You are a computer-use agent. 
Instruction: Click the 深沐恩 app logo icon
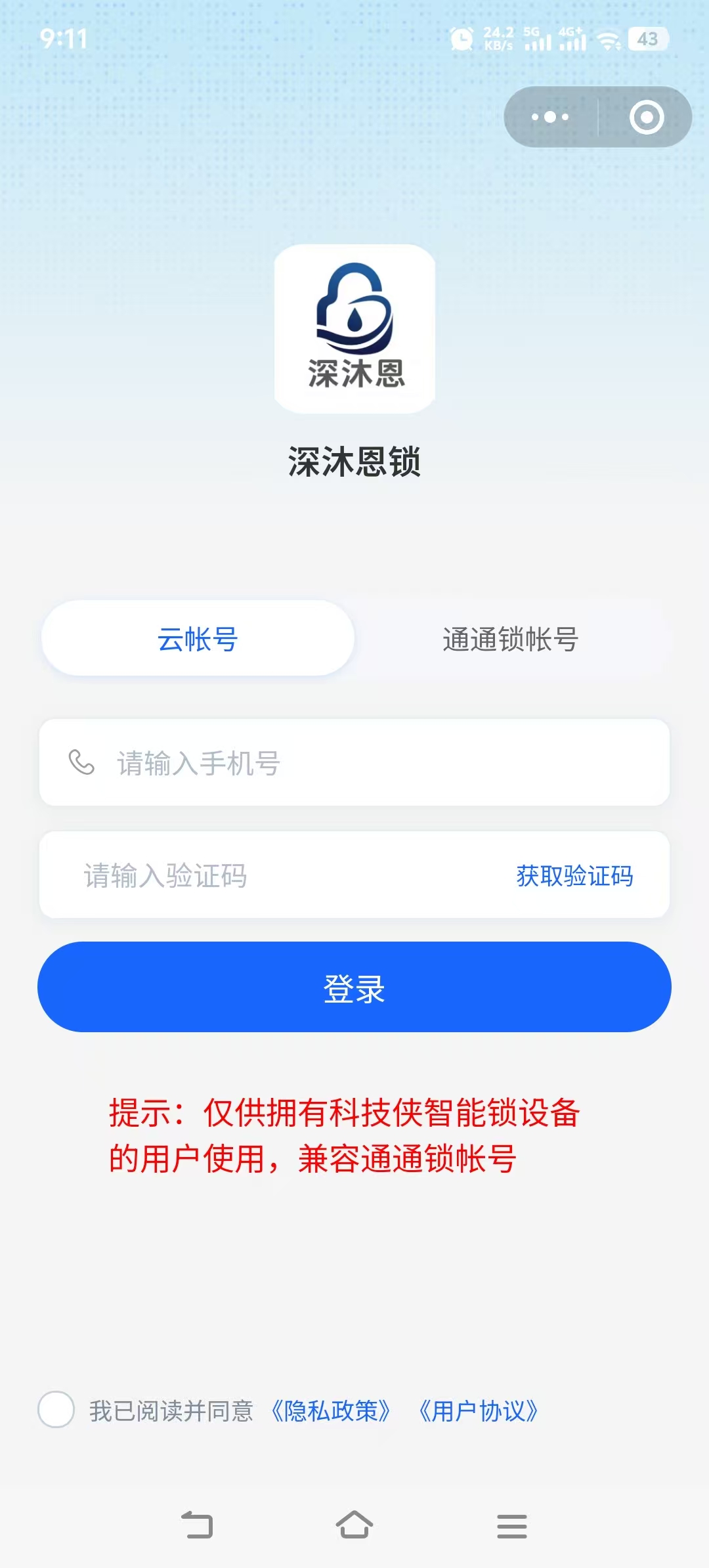coord(354,328)
